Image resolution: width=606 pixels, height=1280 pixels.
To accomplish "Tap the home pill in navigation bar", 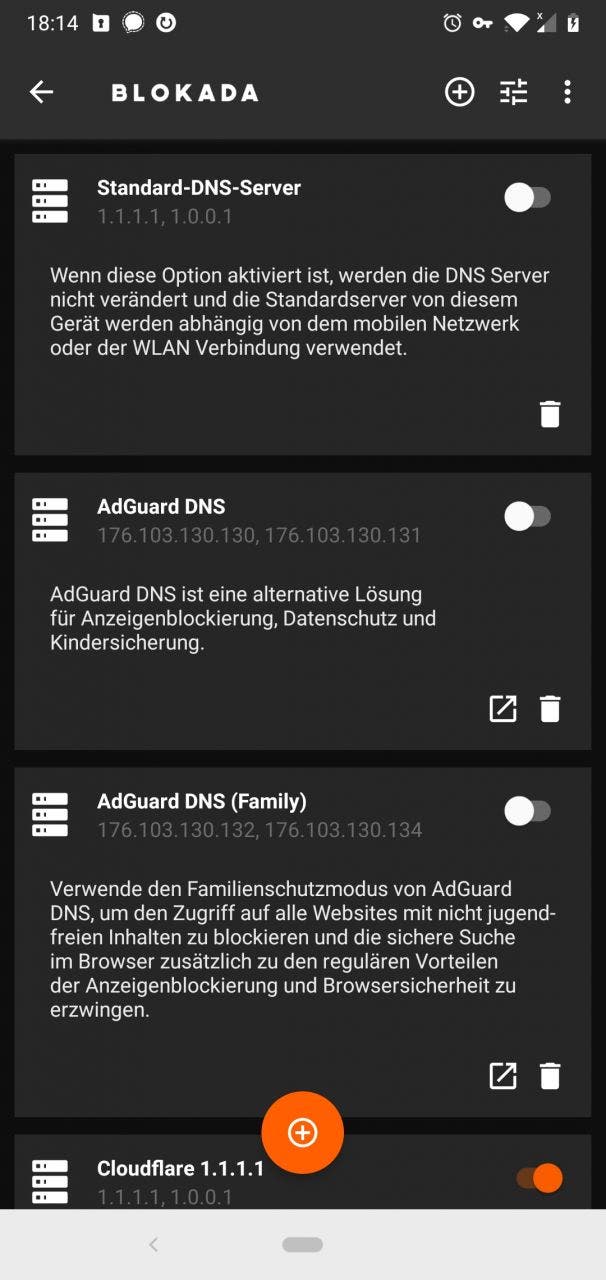I will pyautogui.click(x=302, y=1244).
